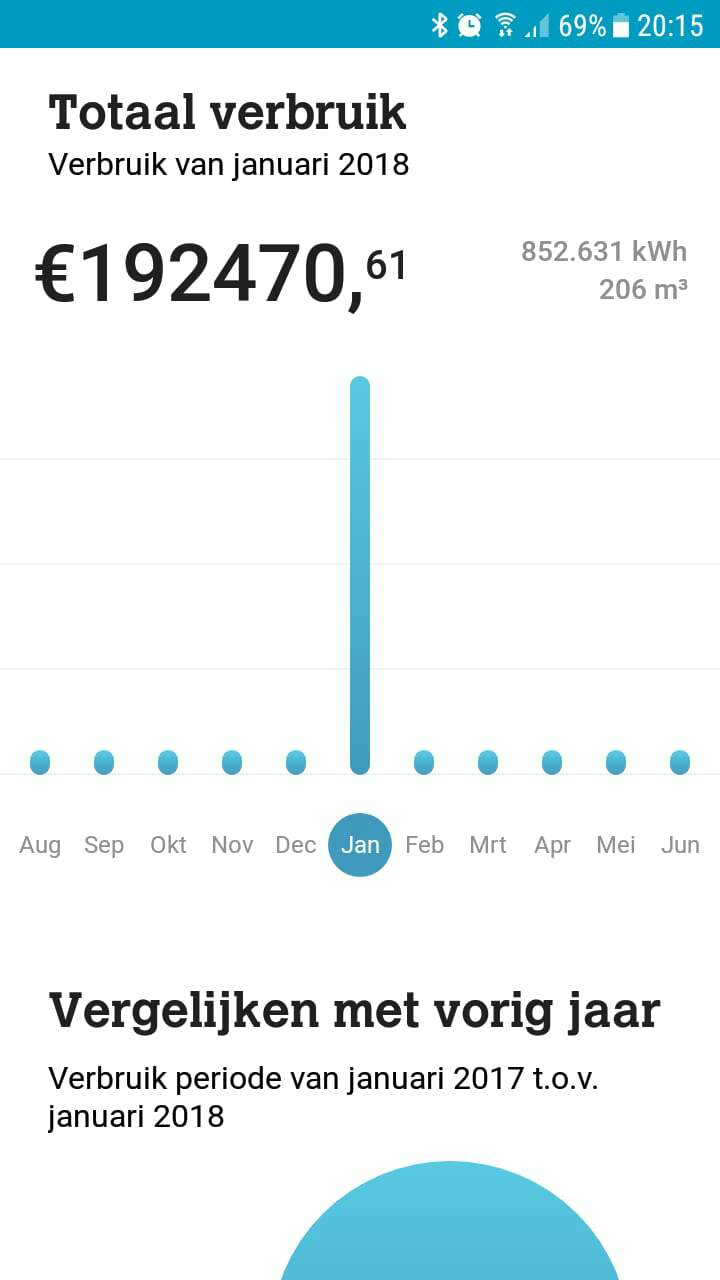Screen dimensions: 720x1280
Task: Tap the highlighted Jan month
Action: coord(360,845)
